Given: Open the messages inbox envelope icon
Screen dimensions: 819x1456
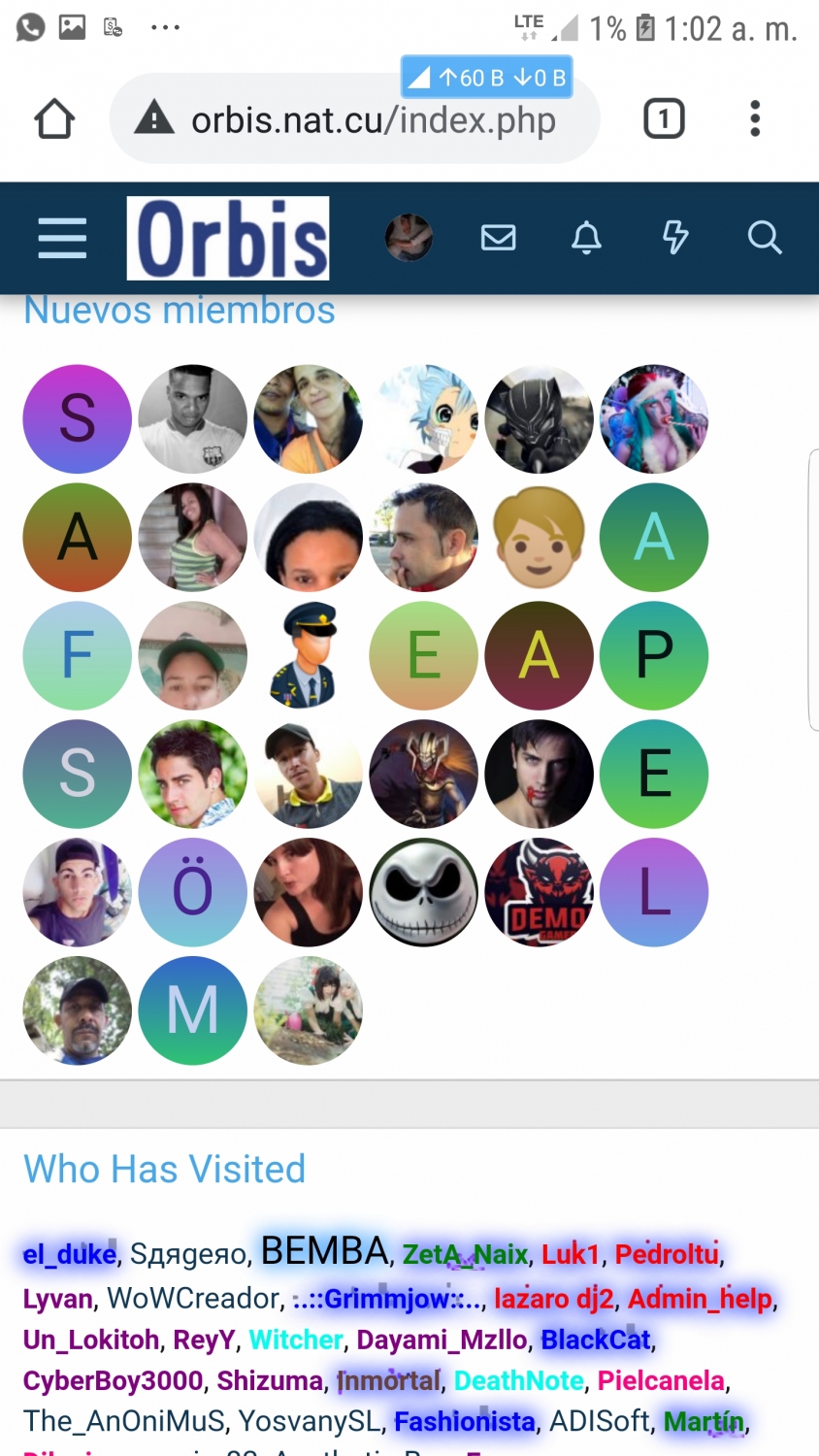Looking at the screenshot, I should click(x=498, y=238).
